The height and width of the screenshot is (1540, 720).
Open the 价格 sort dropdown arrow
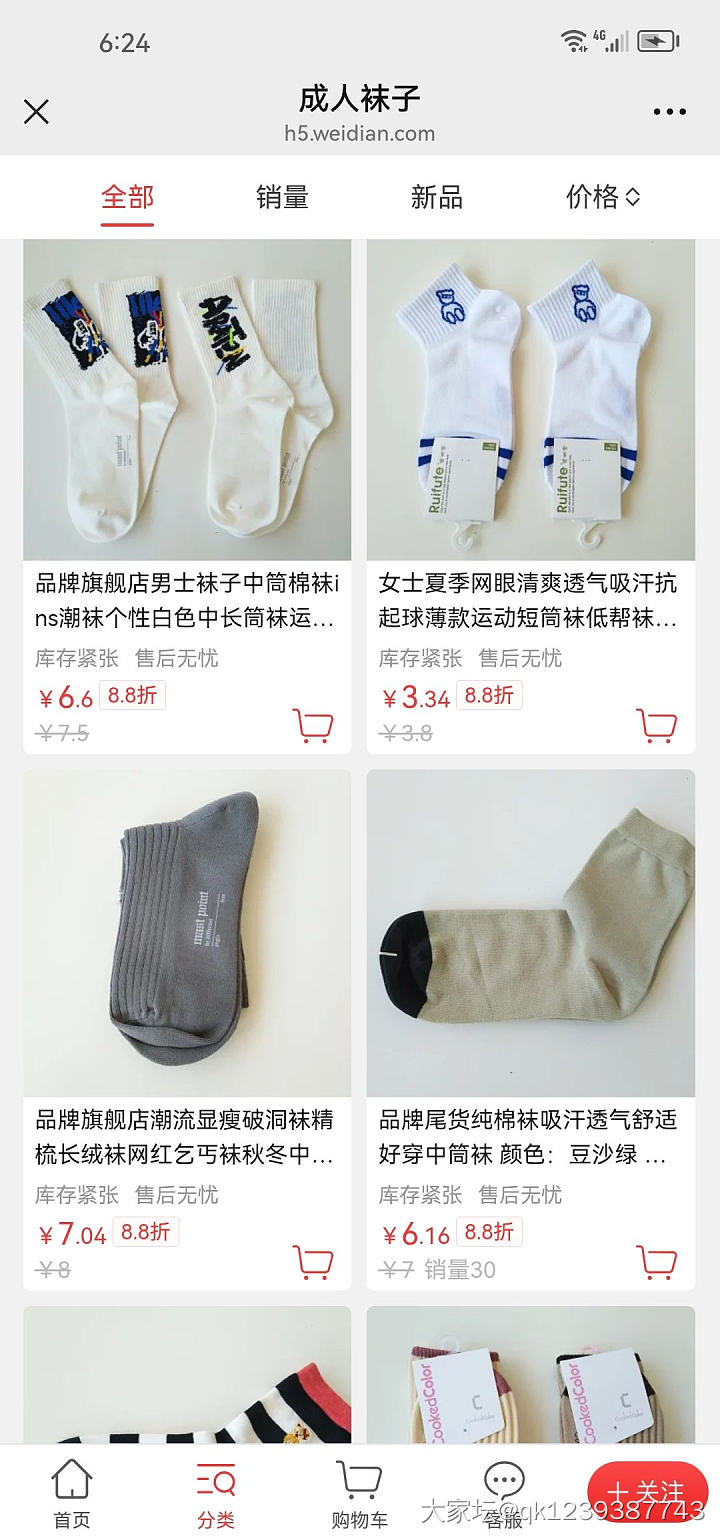coord(633,197)
